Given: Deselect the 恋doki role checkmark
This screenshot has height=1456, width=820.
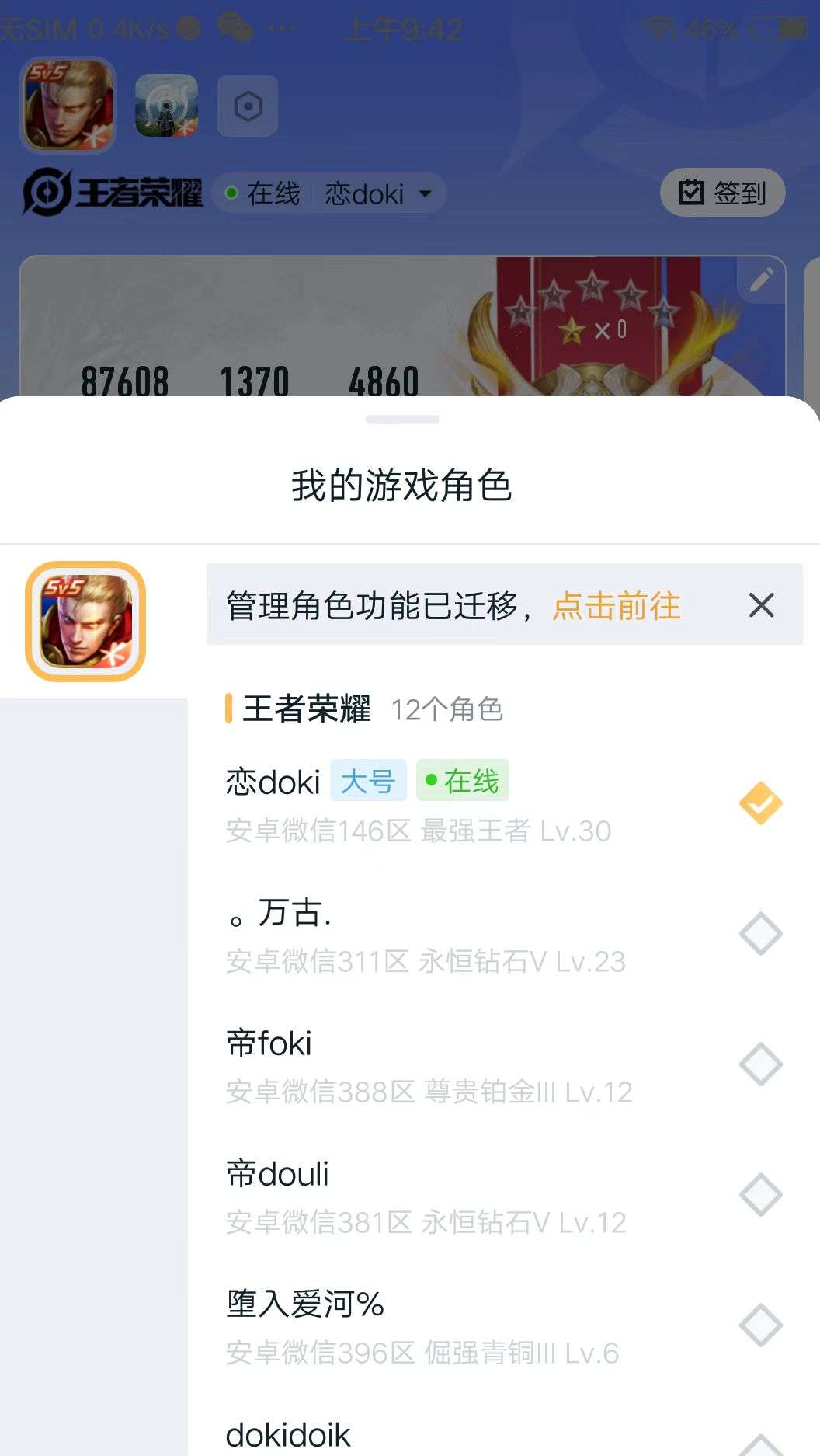Looking at the screenshot, I should [x=760, y=804].
